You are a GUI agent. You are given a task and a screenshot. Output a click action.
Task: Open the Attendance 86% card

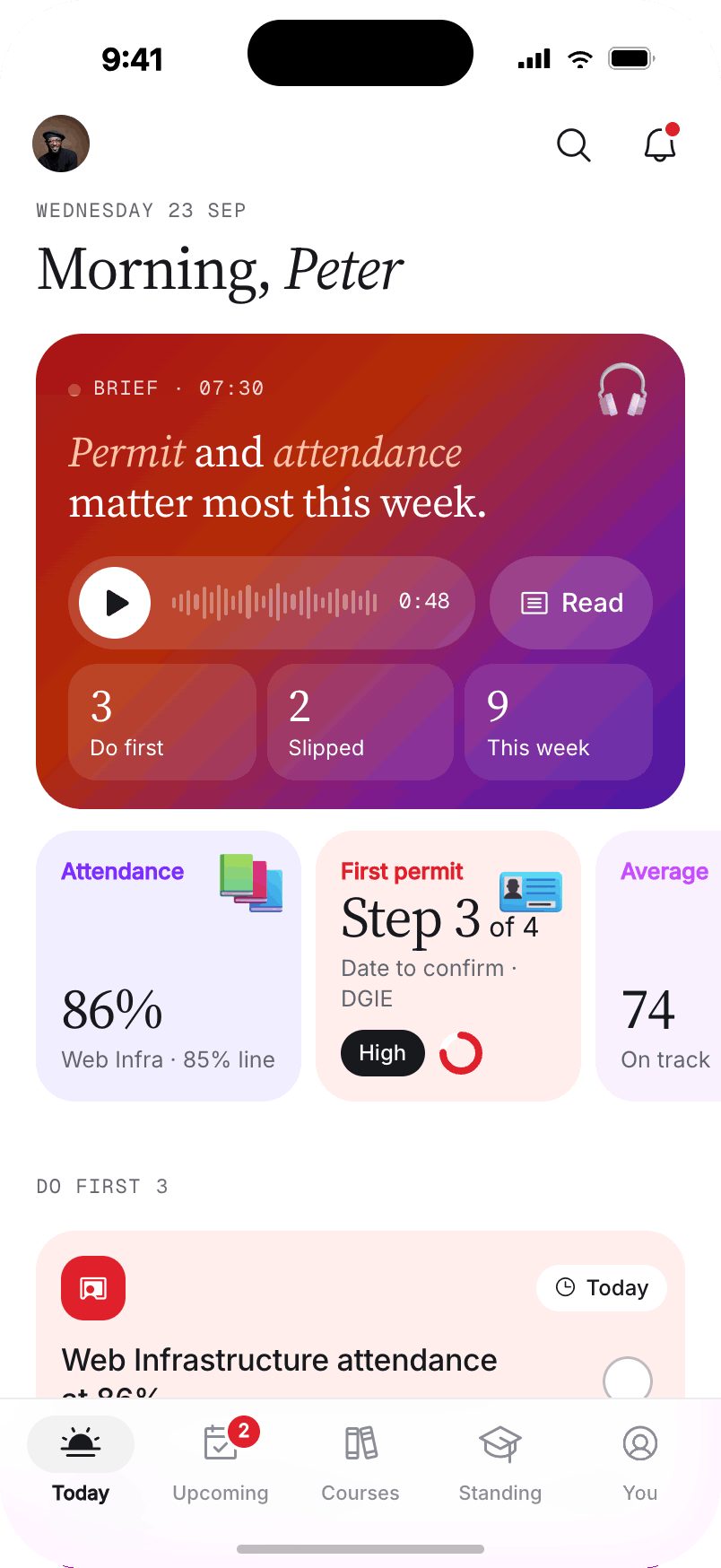(169, 966)
